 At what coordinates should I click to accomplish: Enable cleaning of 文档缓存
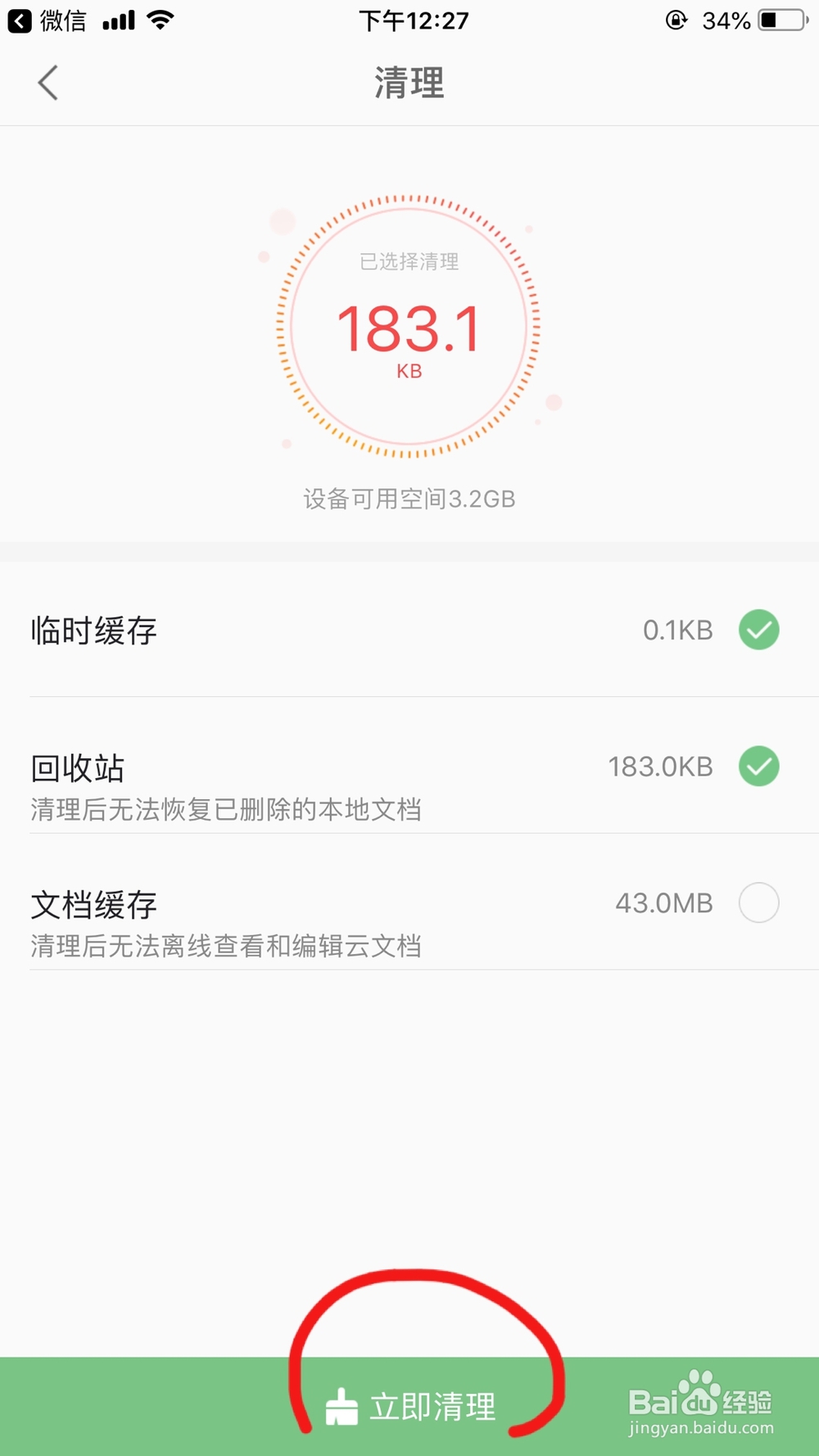(758, 902)
